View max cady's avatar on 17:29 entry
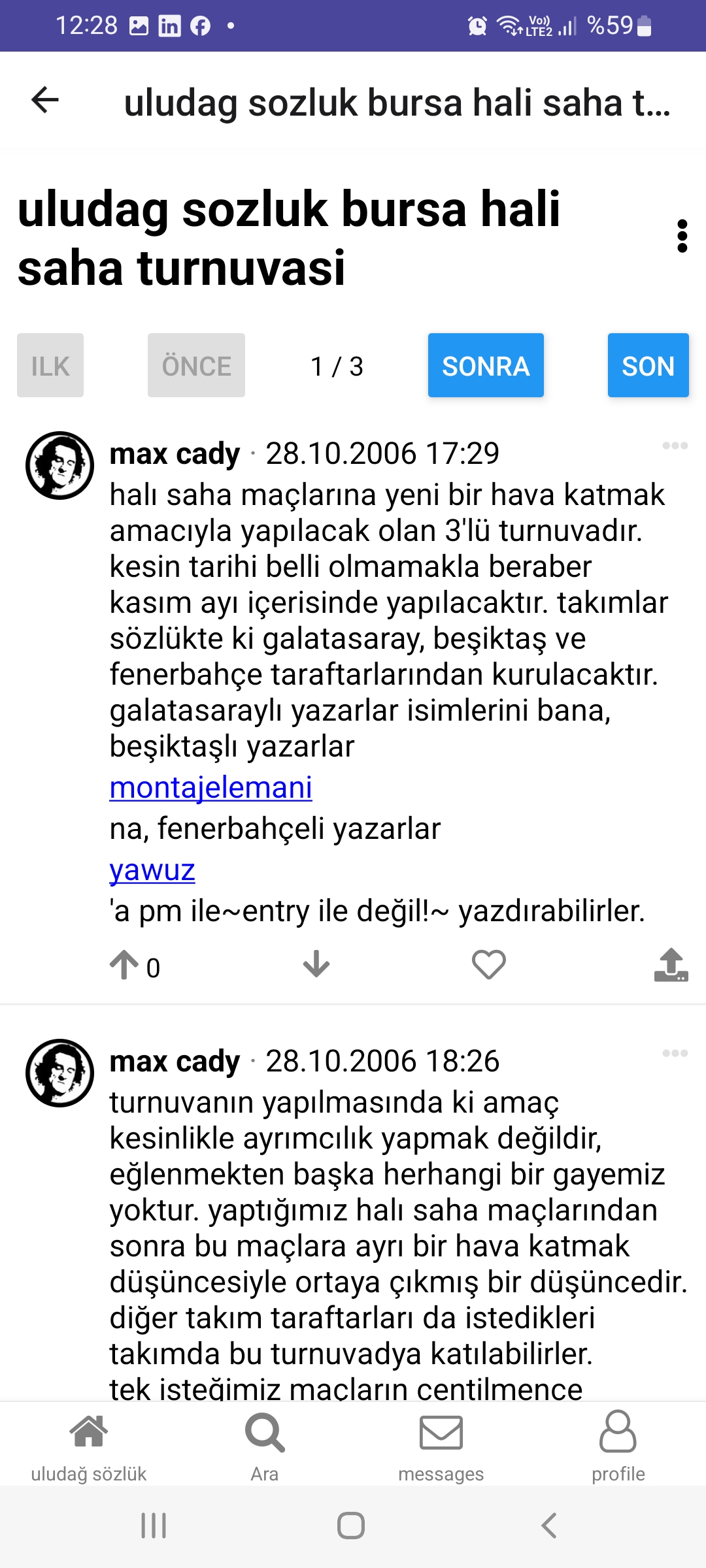706x1568 pixels. [59, 465]
